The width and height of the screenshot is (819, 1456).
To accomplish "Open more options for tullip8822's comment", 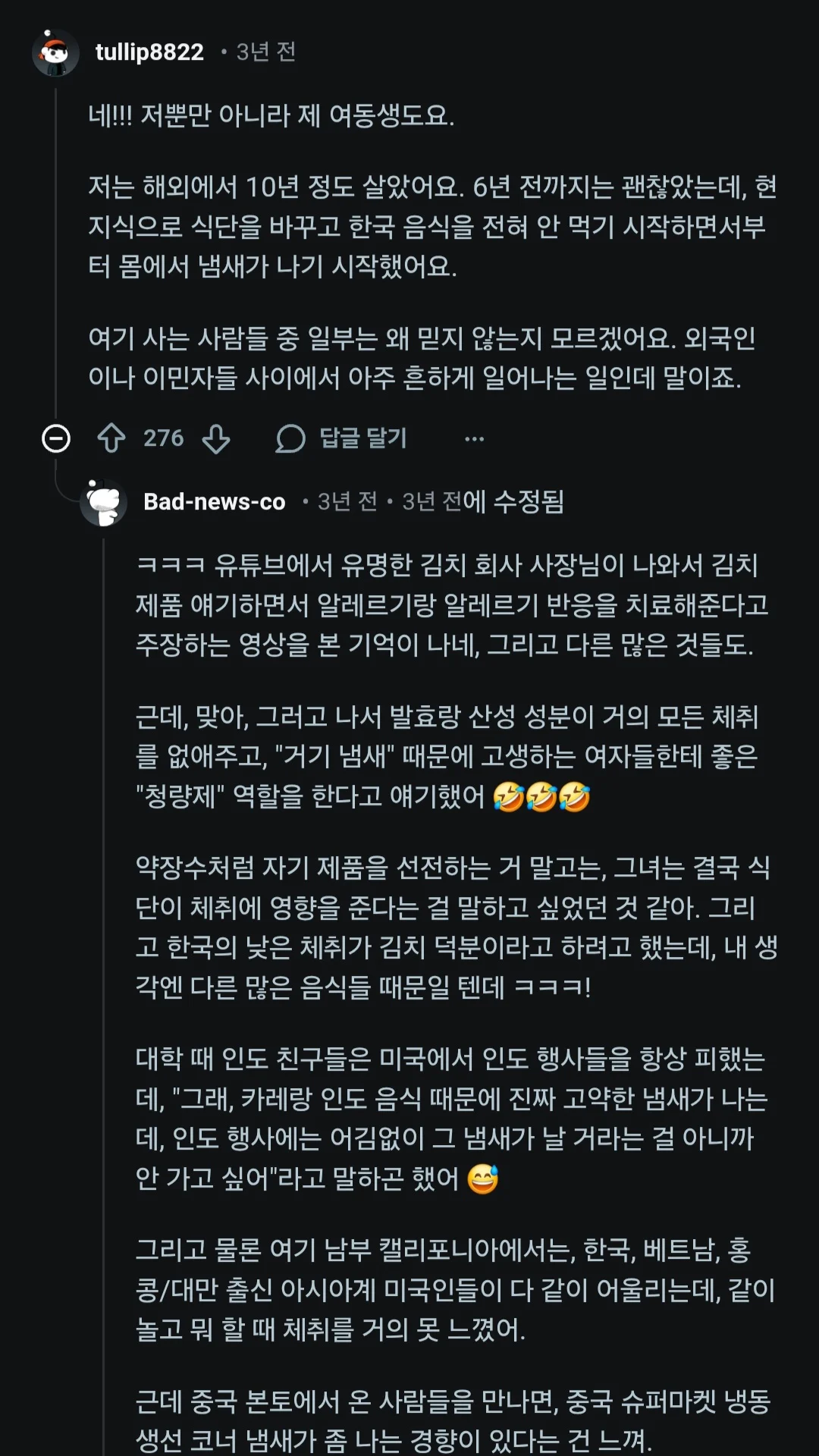I will click(474, 438).
